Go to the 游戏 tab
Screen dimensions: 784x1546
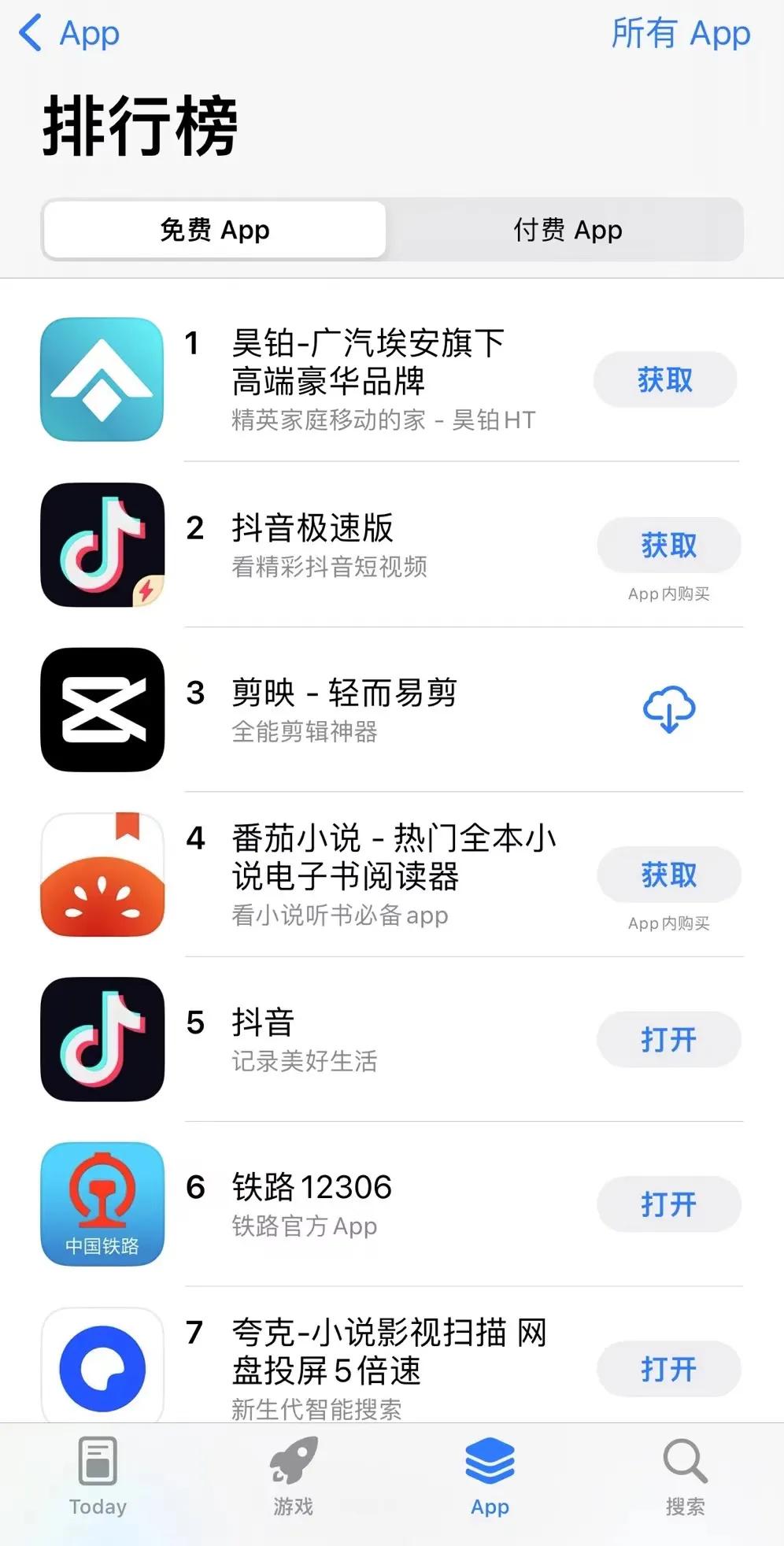click(x=294, y=1477)
